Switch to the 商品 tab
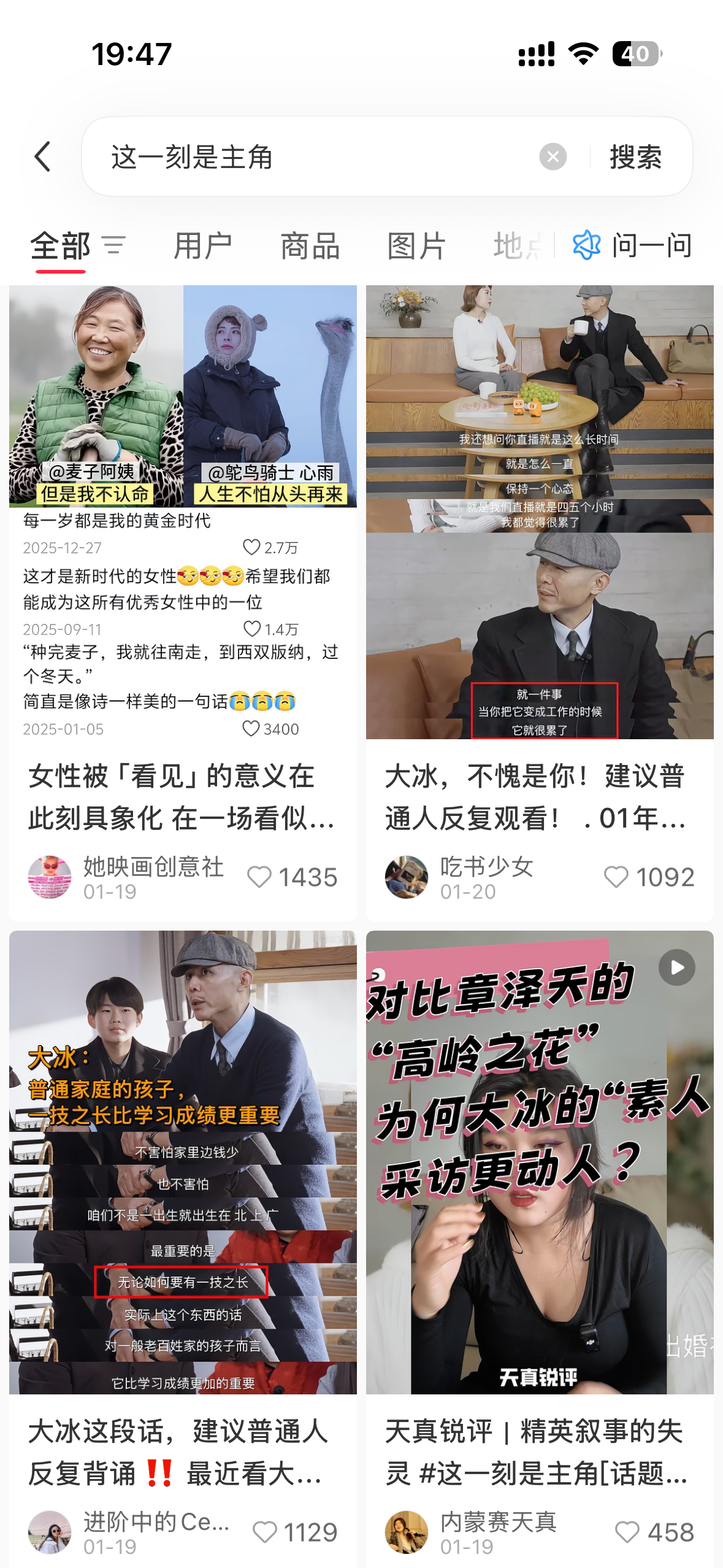The height and width of the screenshot is (1568, 723). point(310,246)
